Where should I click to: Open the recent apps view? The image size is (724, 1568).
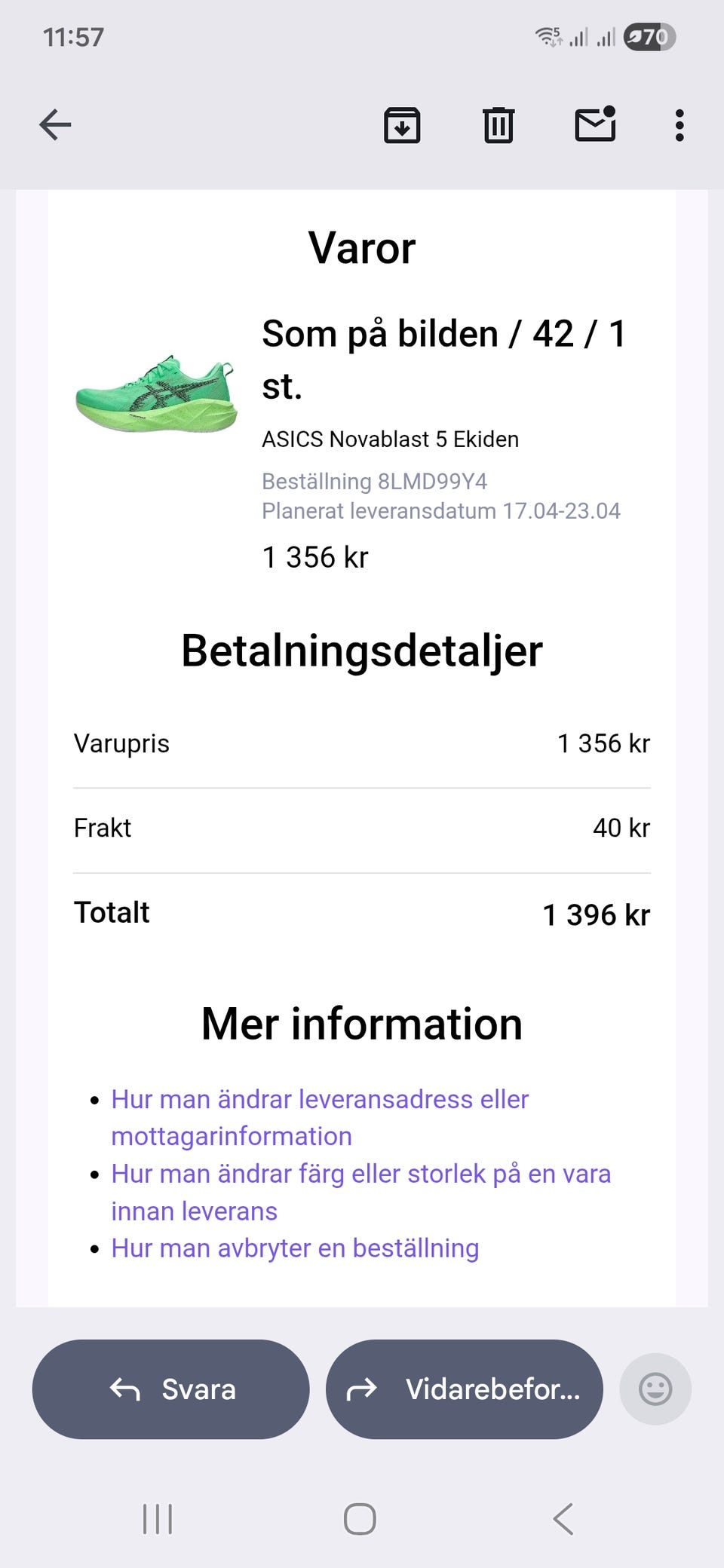[x=158, y=1519]
